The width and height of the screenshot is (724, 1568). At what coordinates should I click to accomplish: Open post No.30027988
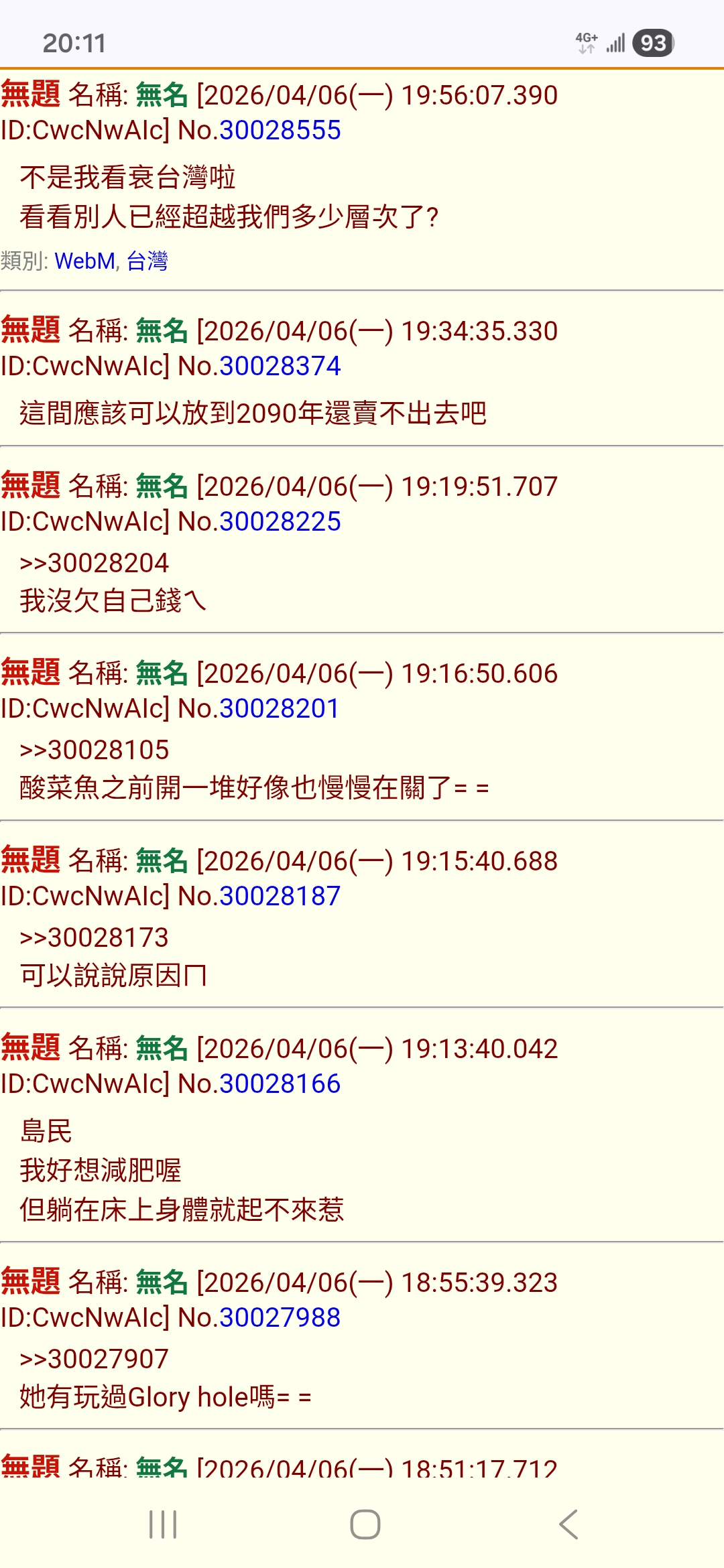(280, 1317)
